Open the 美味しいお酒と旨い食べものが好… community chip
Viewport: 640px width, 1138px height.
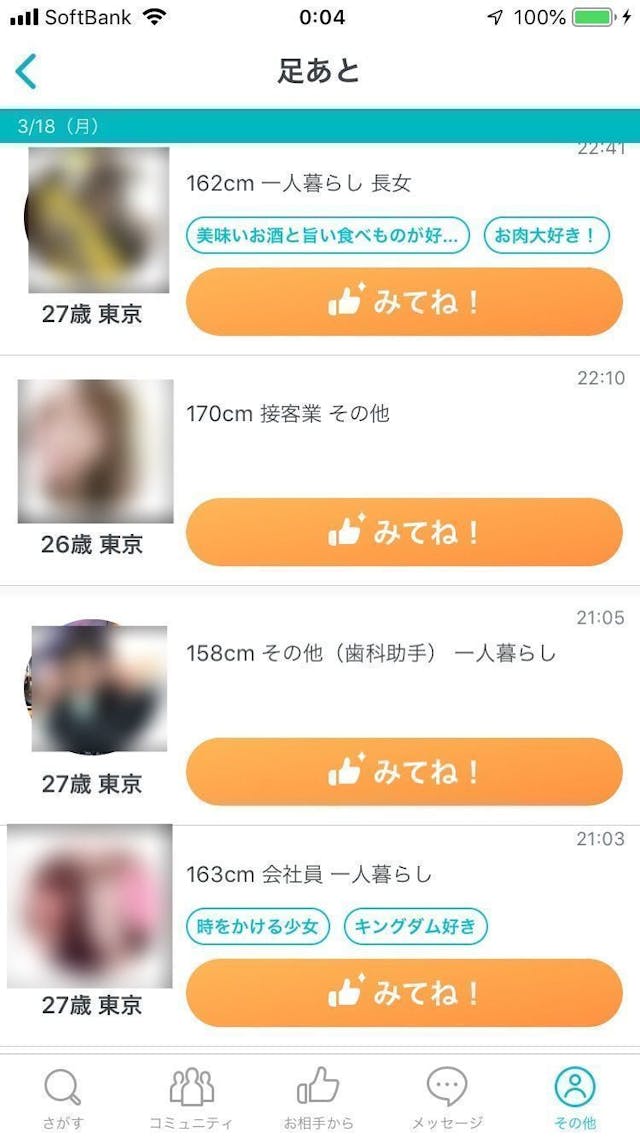[x=327, y=236]
